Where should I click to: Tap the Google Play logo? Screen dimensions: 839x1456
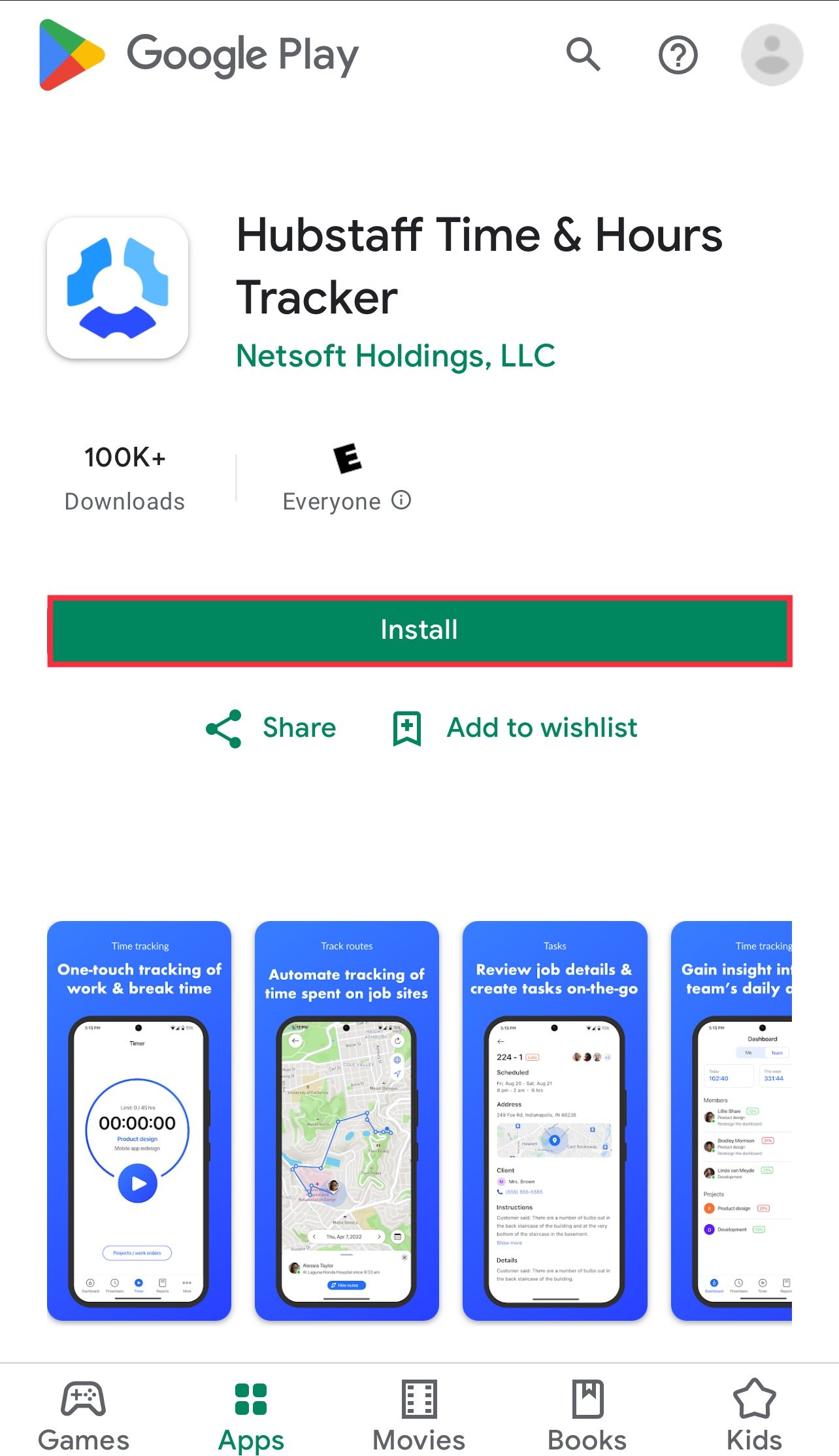click(x=199, y=55)
